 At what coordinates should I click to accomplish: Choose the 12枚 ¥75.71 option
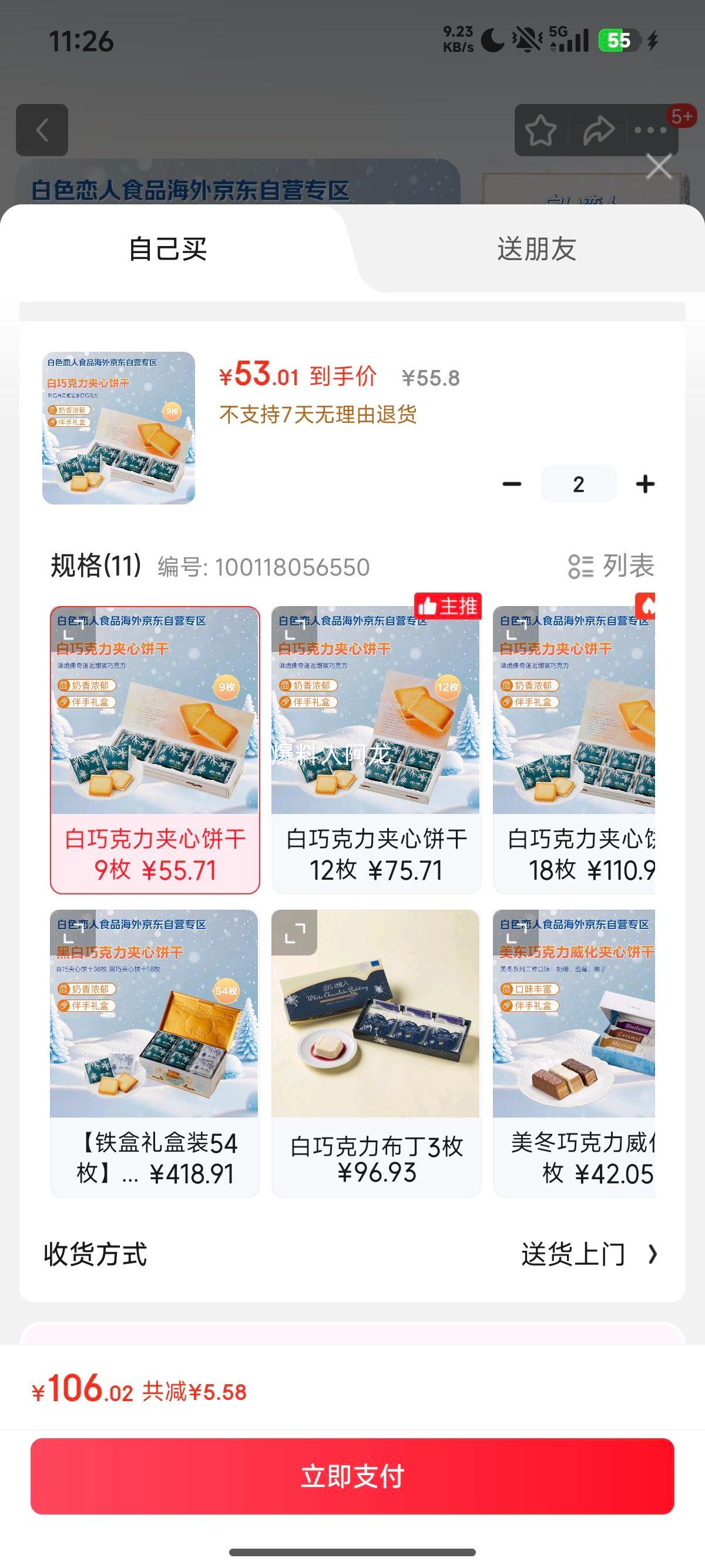coord(376,750)
